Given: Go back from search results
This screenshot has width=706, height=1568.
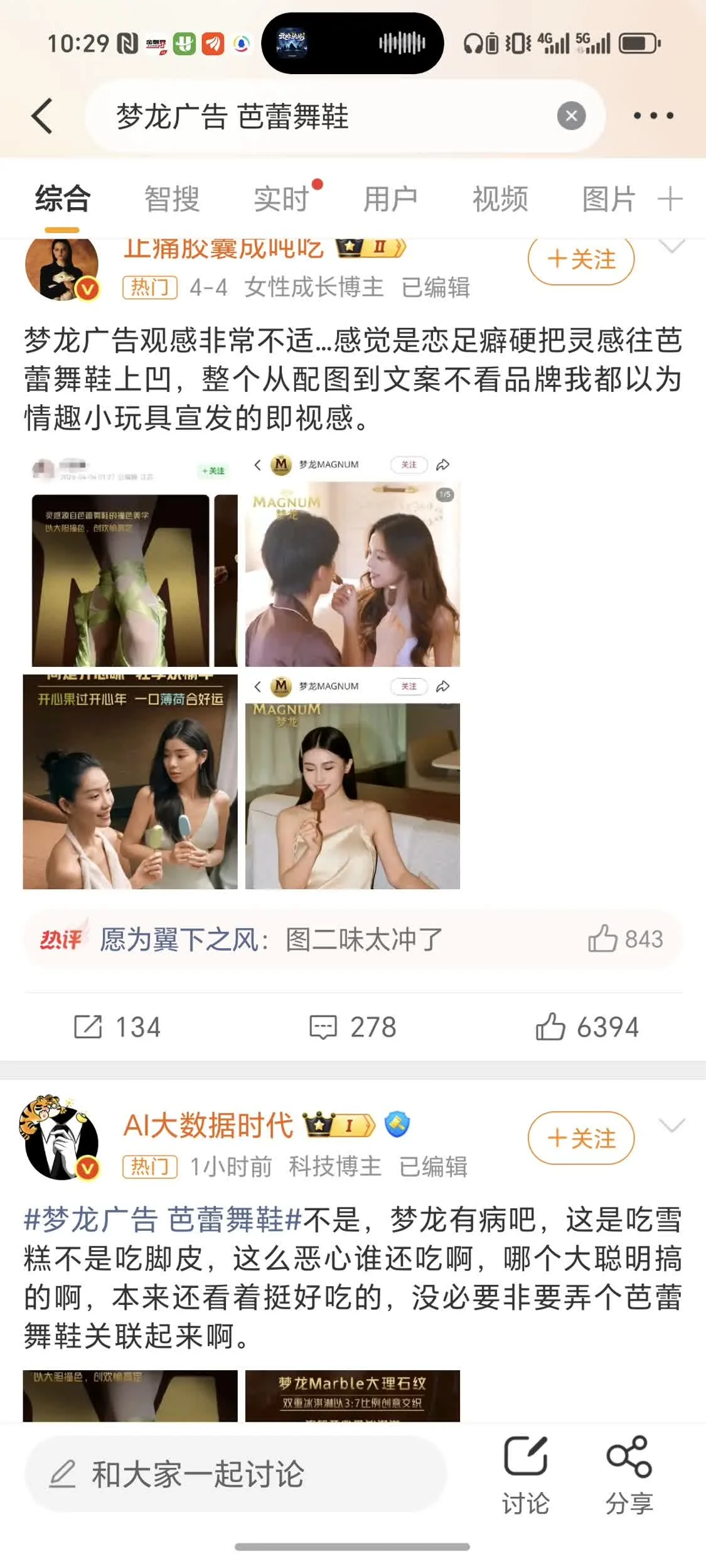Looking at the screenshot, I should point(41,116).
